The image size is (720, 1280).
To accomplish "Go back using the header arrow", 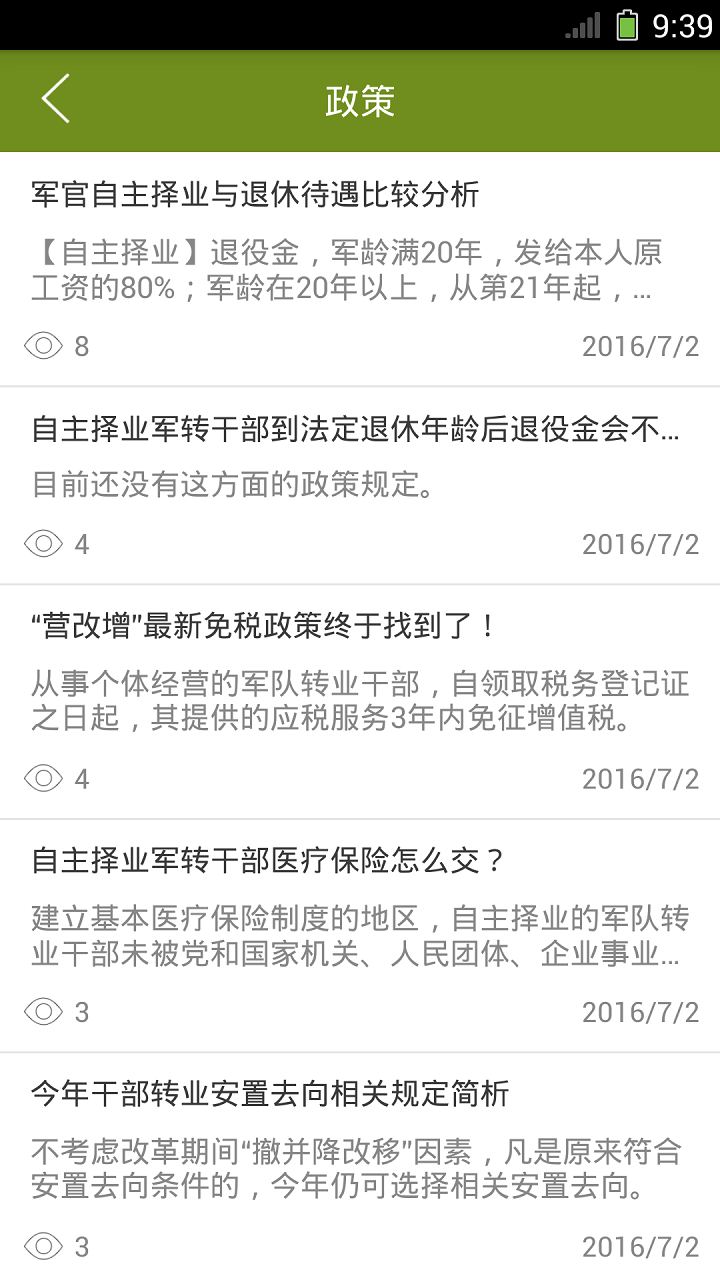I will pyautogui.click(x=56, y=99).
